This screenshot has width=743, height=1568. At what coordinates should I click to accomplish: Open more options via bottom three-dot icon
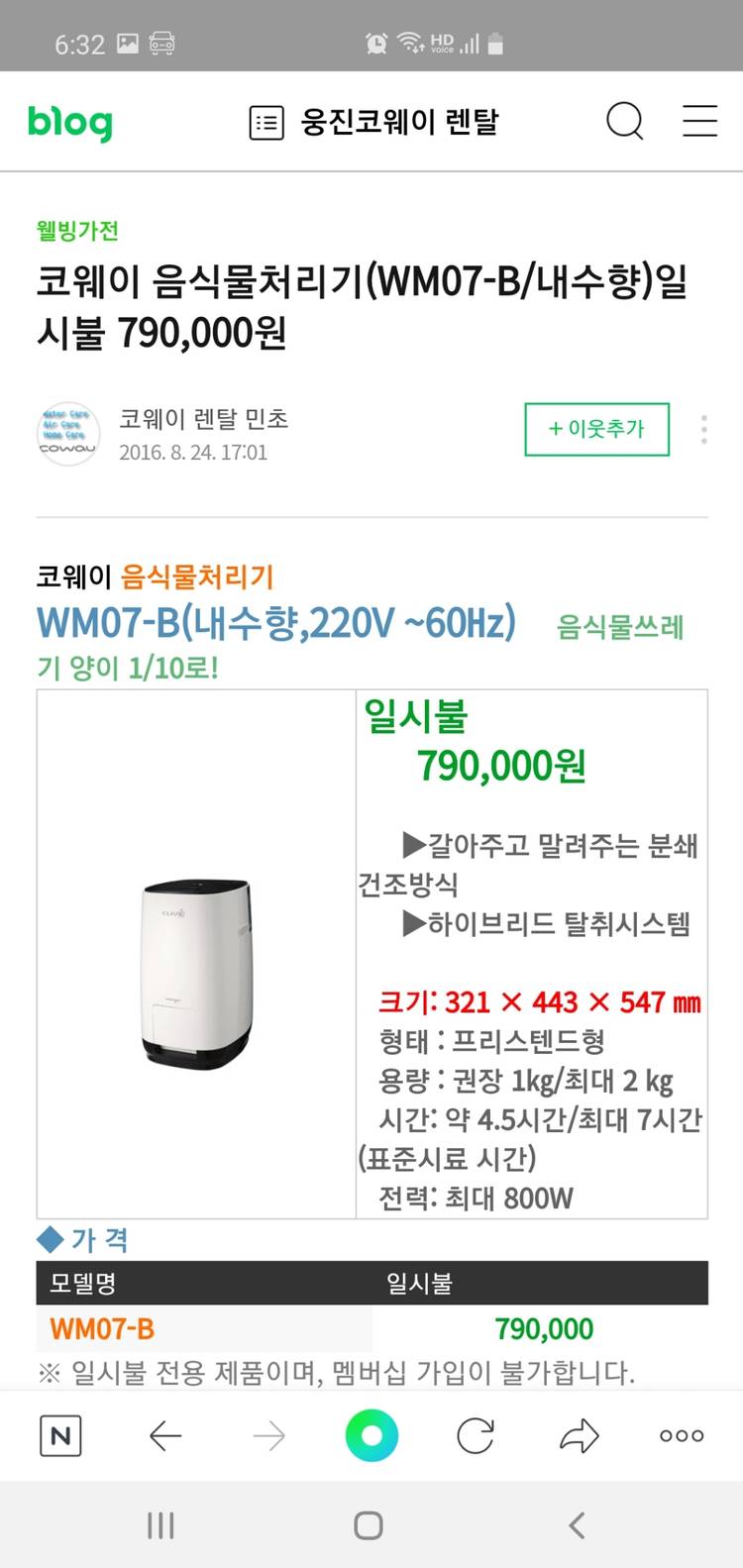pyautogui.click(x=680, y=1435)
